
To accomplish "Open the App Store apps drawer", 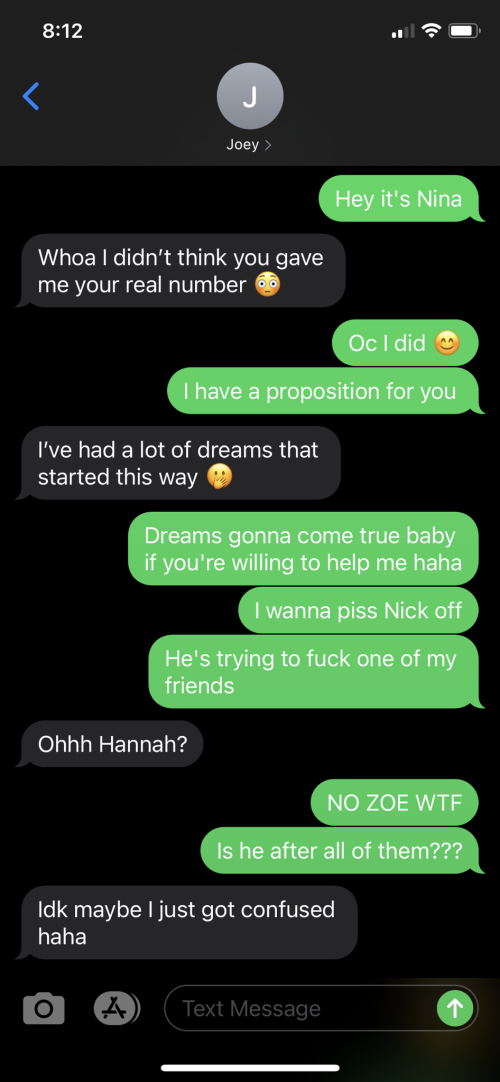I will tap(116, 1008).
